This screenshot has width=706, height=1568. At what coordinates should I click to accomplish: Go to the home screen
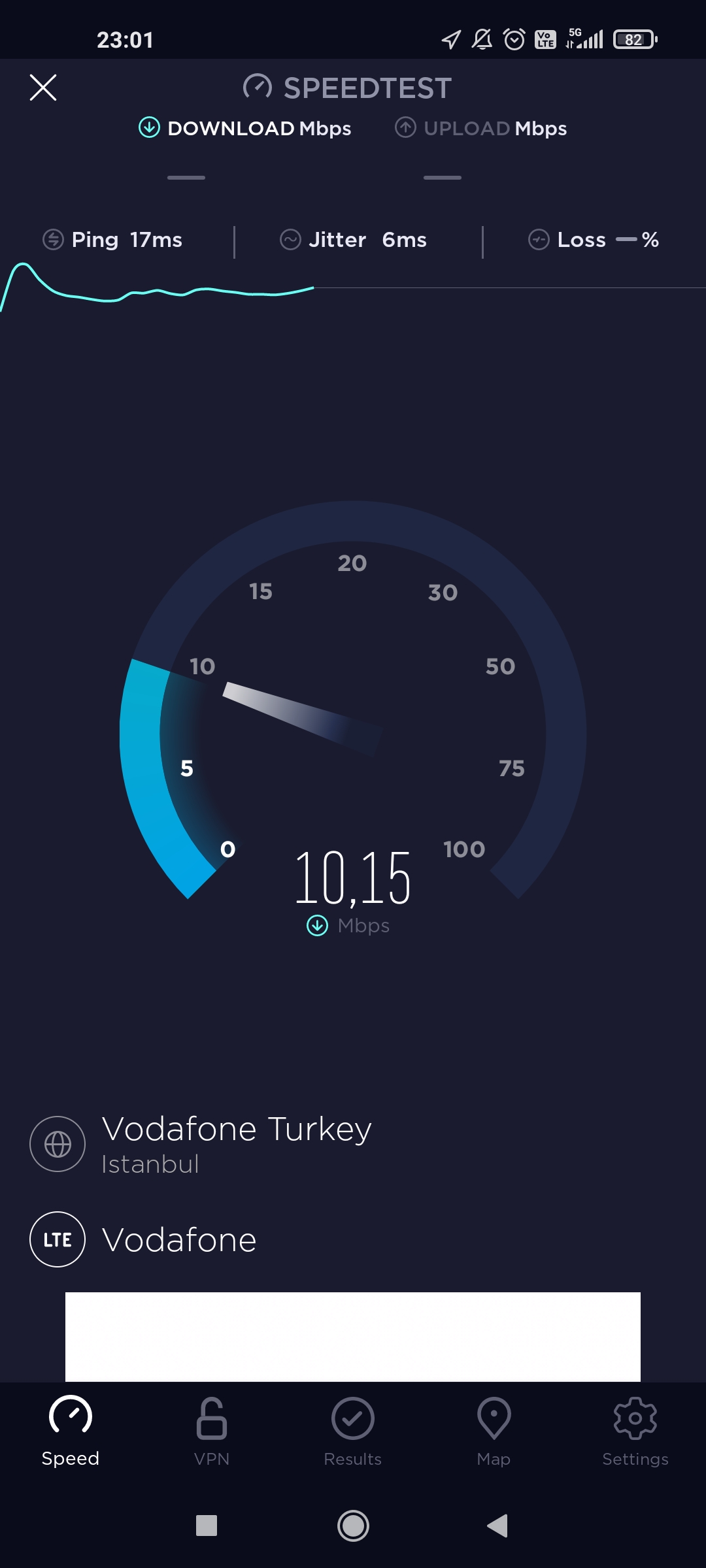353,1526
